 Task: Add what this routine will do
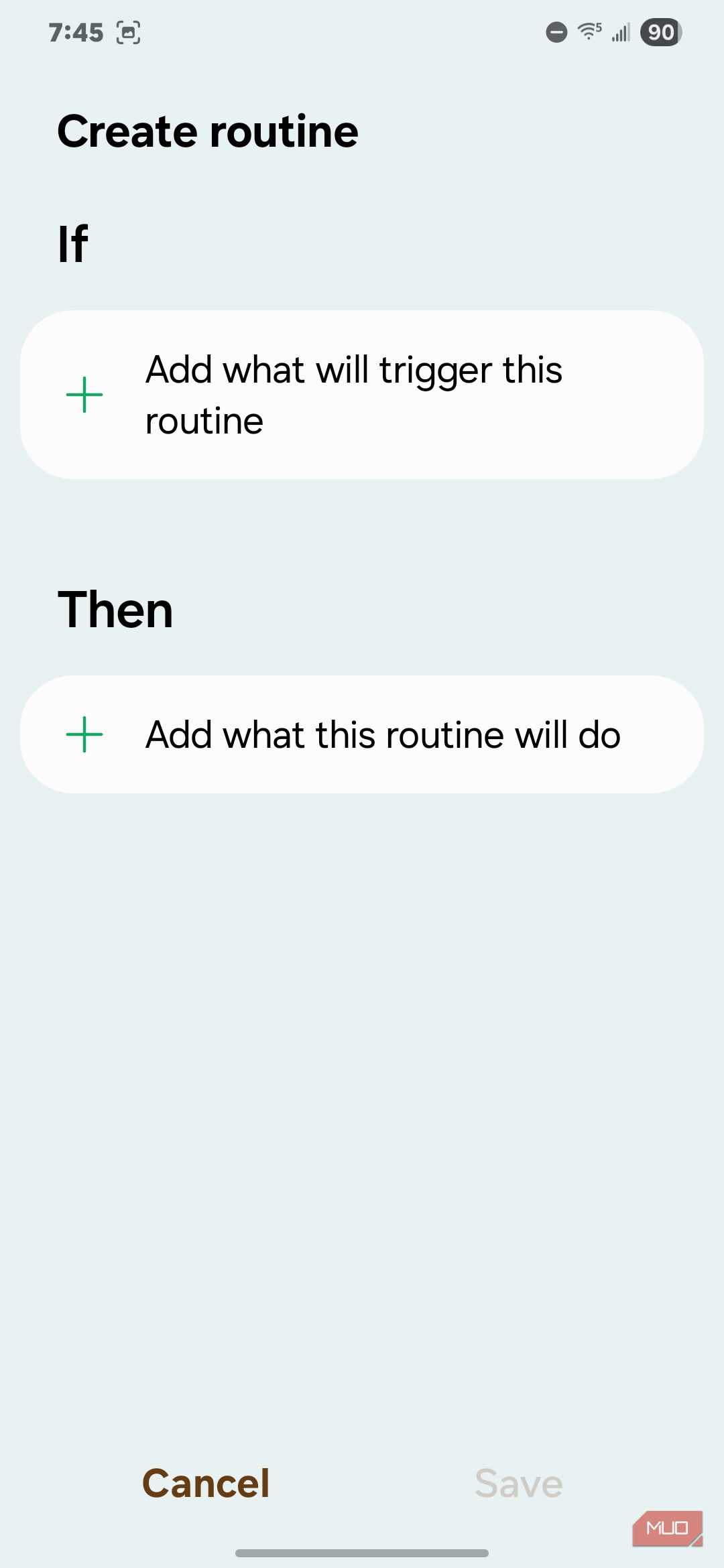coord(362,734)
